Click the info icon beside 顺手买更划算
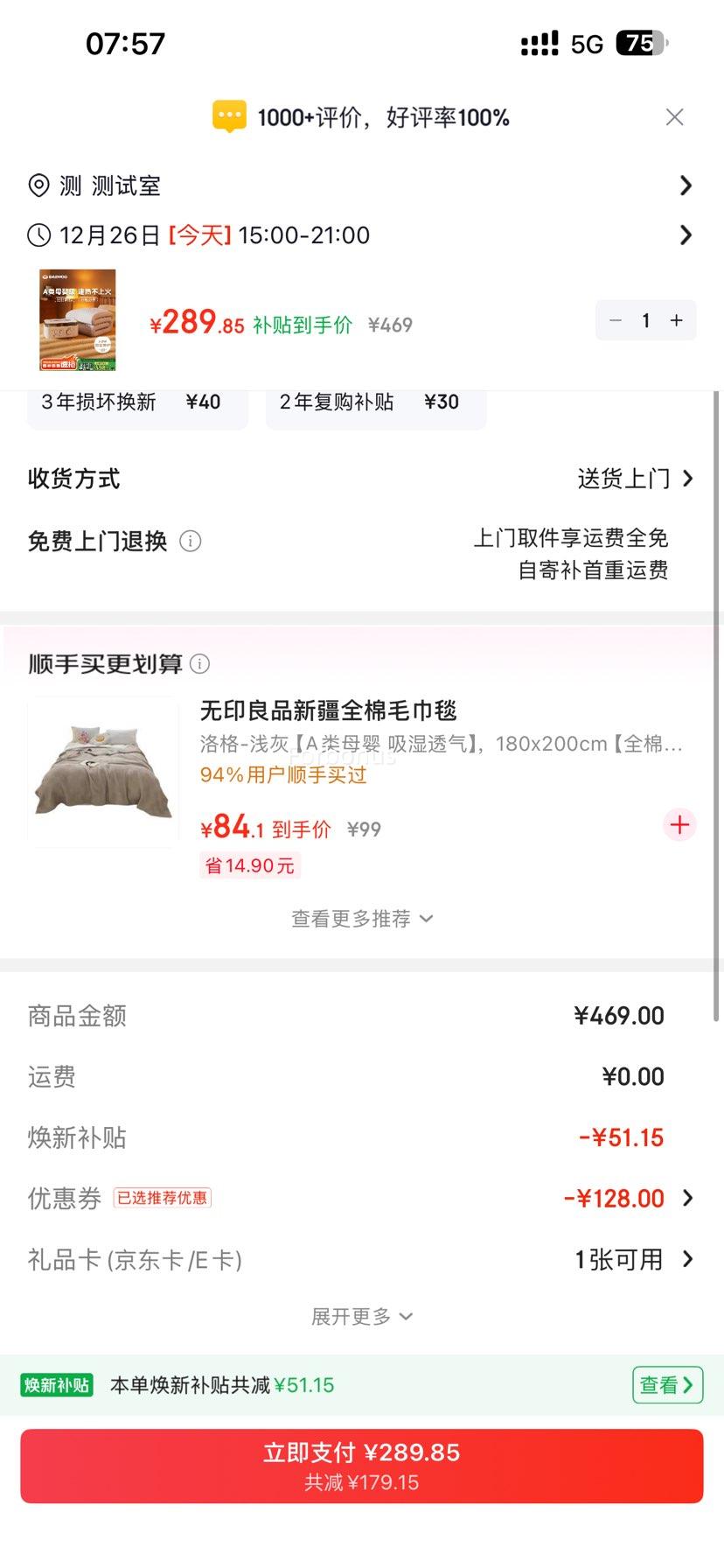The width and height of the screenshot is (724, 1568). (201, 664)
